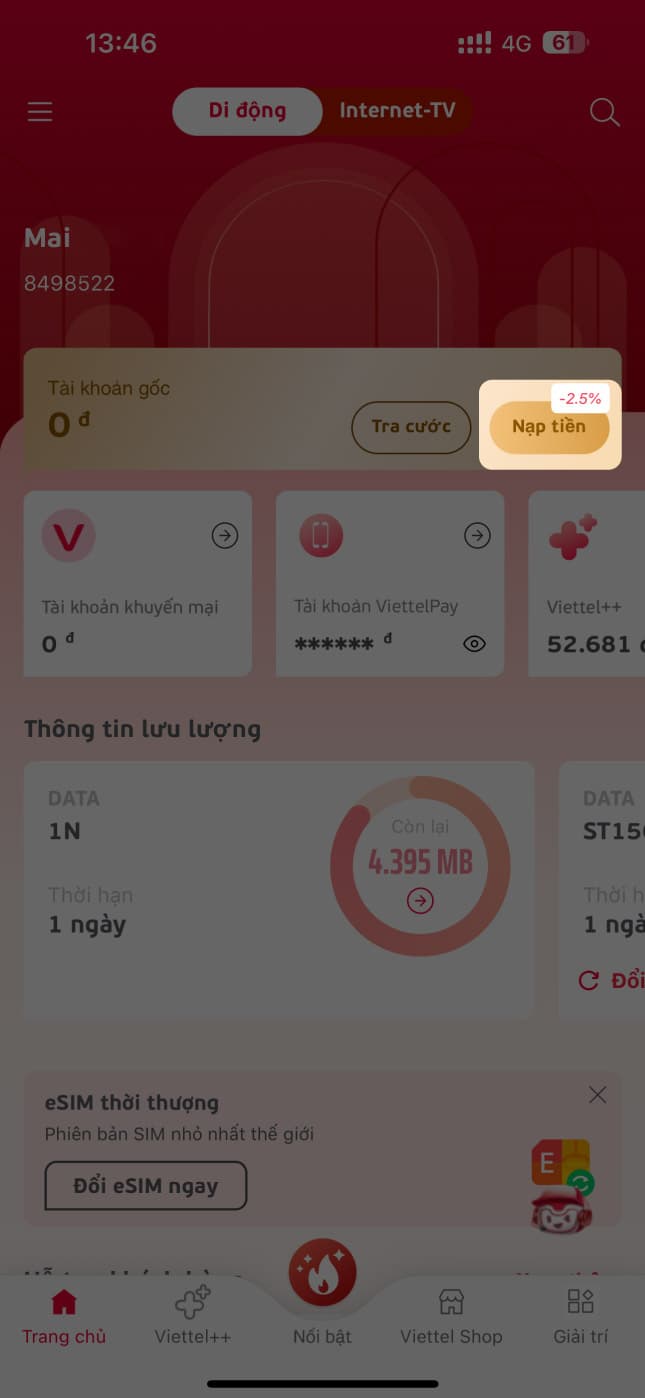Open the Tài khoản ViettelPay card arrow
Viewport: 645px width, 1398px height.
pyautogui.click(x=478, y=537)
